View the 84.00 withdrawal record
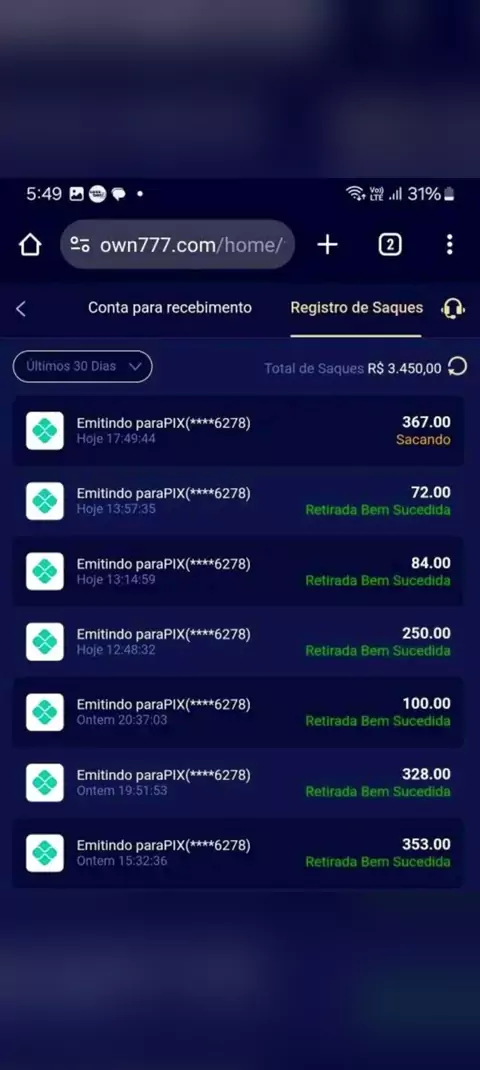This screenshot has width=480, height=1070. click(238, 571)
